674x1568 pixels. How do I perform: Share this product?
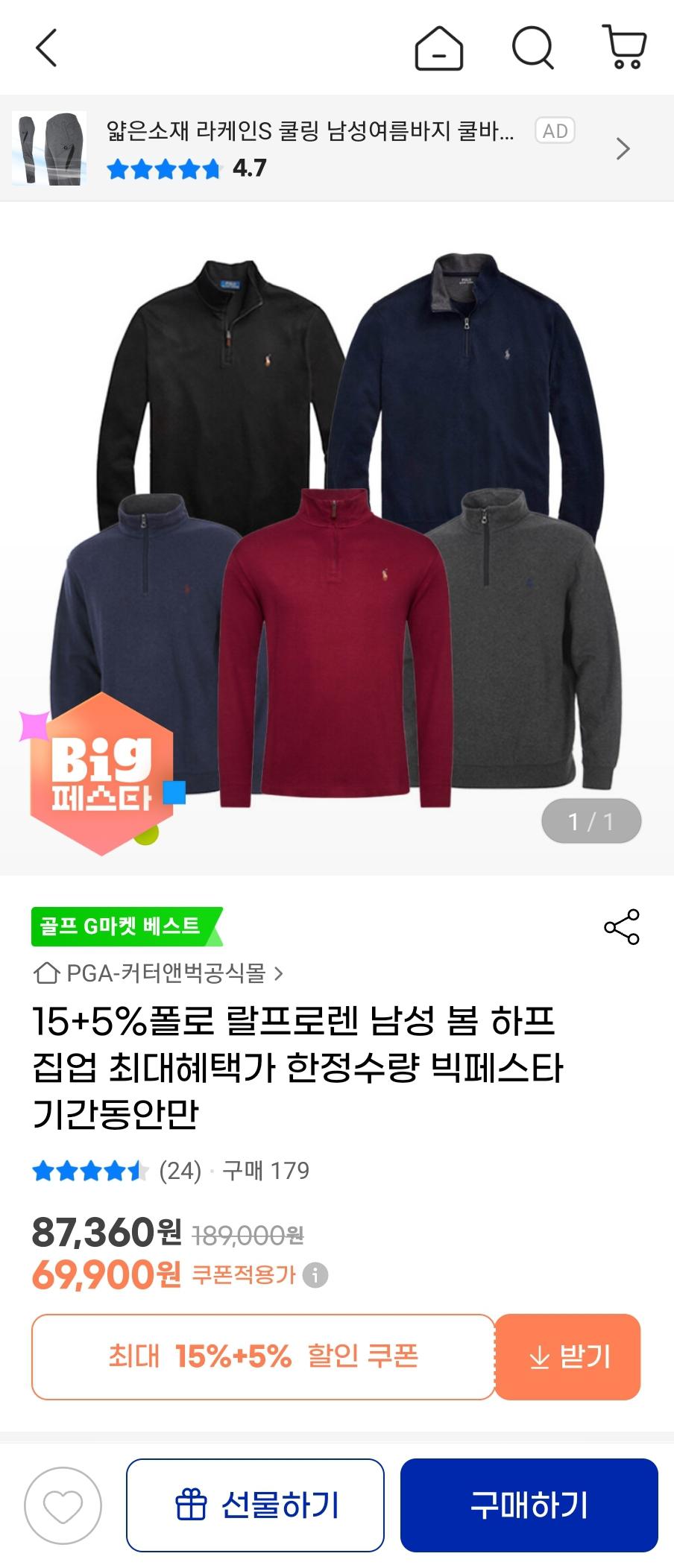(x=622, y=927)
